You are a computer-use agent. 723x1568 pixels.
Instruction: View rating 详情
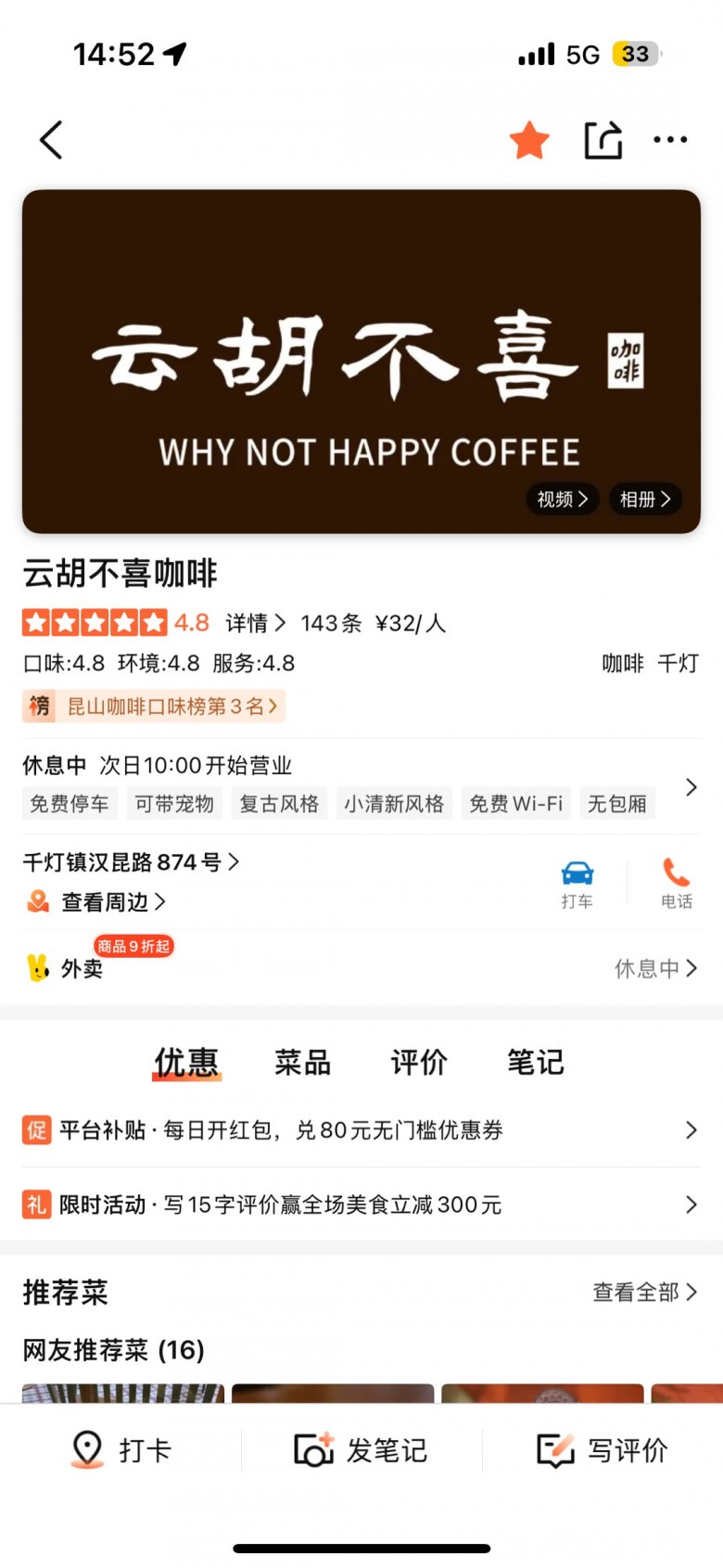point(255,623)
